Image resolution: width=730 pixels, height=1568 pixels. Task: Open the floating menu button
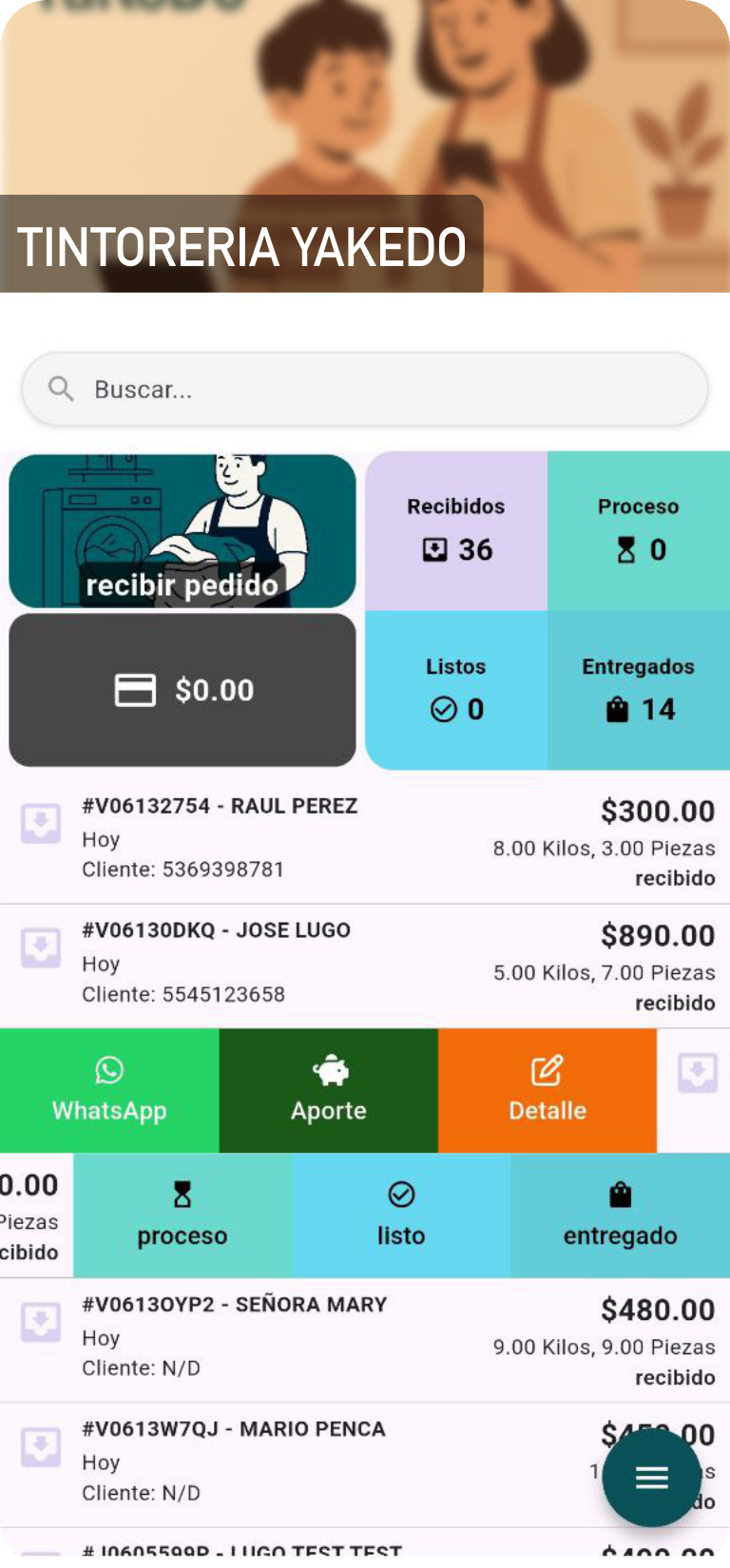pyautogui.click(x=652, y=1478)
